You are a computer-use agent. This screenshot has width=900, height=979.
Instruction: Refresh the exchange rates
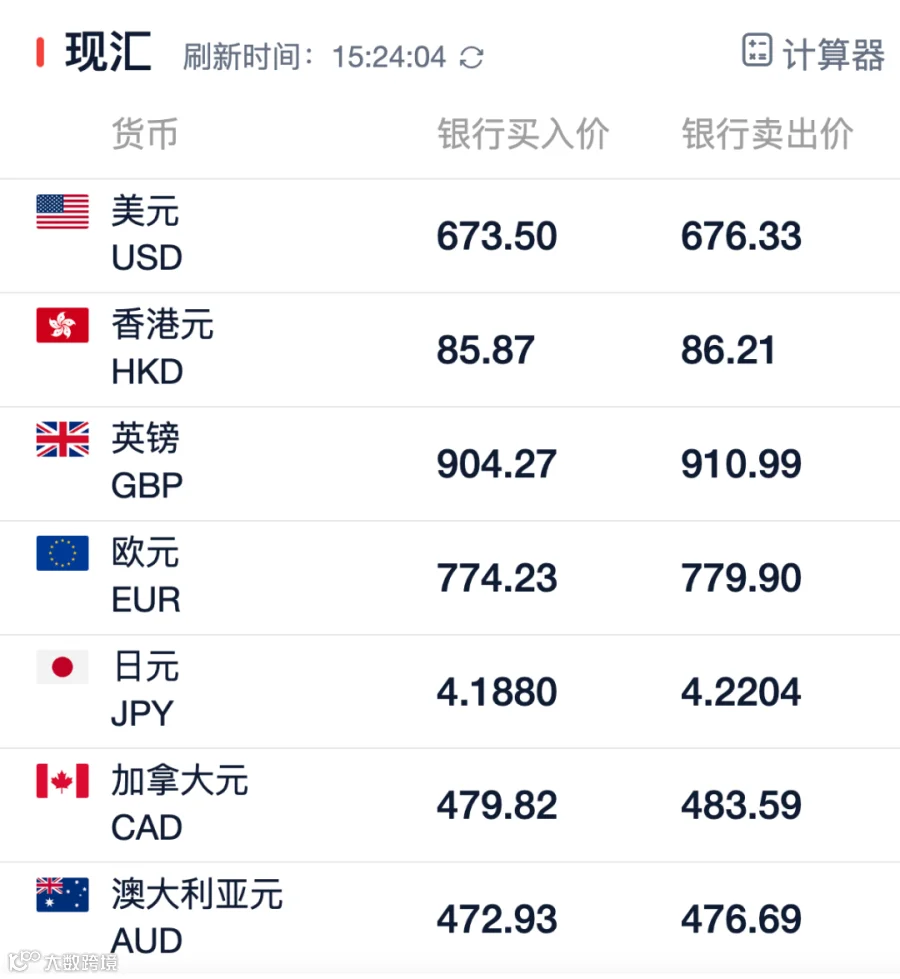472,57
